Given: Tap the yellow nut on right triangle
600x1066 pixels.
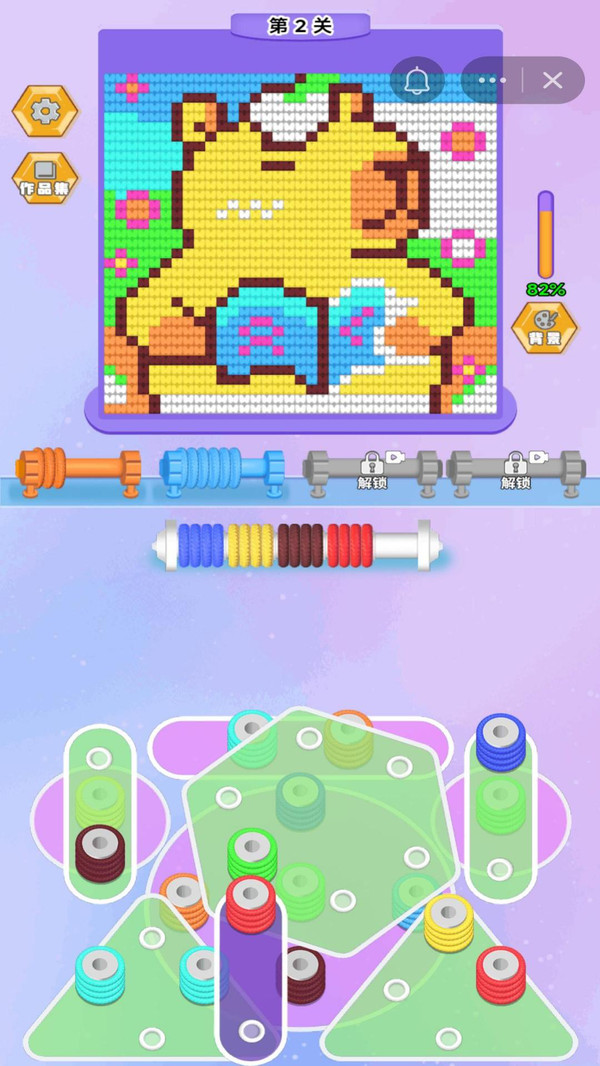Looking at the screenshot, I should [449, 920].
